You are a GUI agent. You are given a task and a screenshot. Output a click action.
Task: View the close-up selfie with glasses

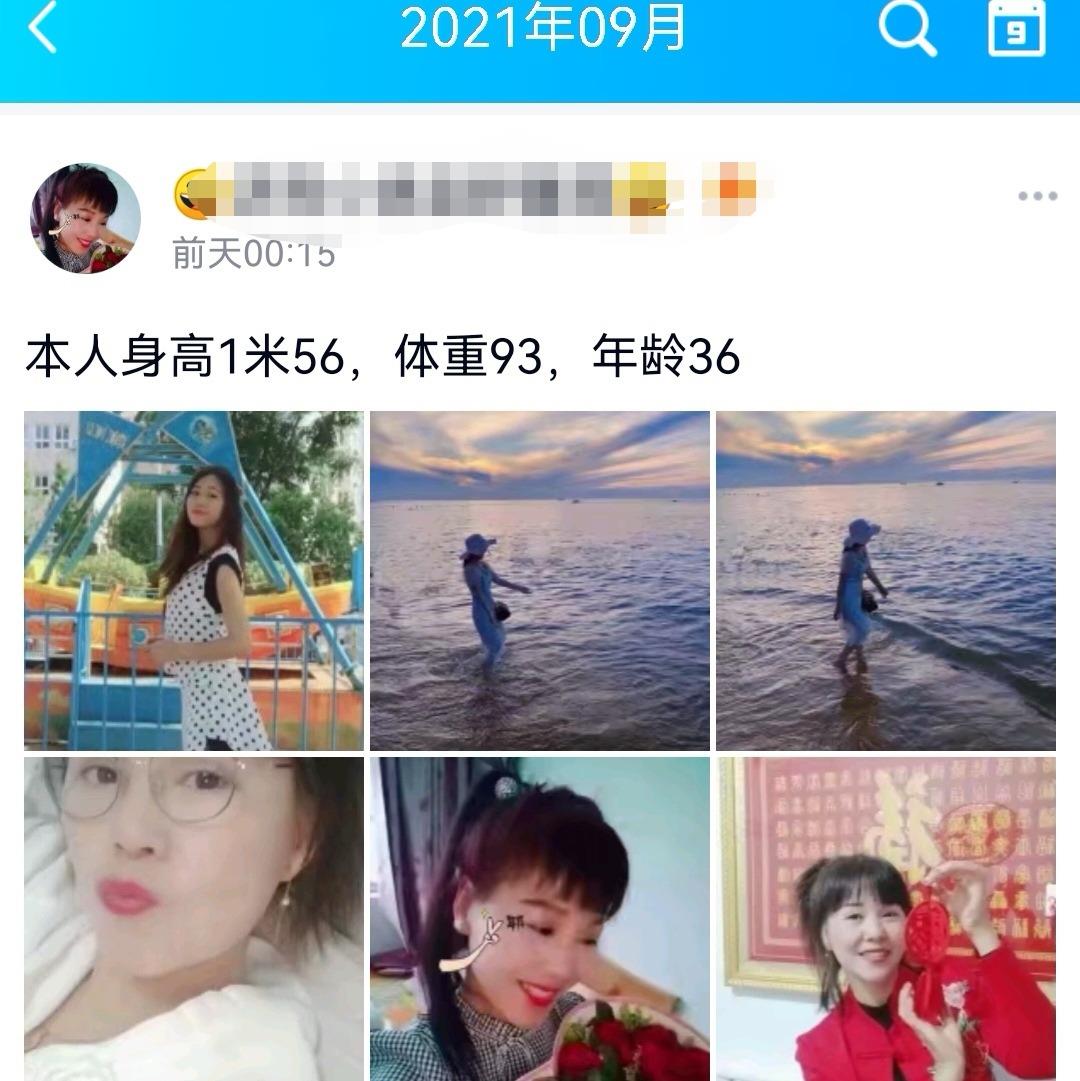(194, 918)
